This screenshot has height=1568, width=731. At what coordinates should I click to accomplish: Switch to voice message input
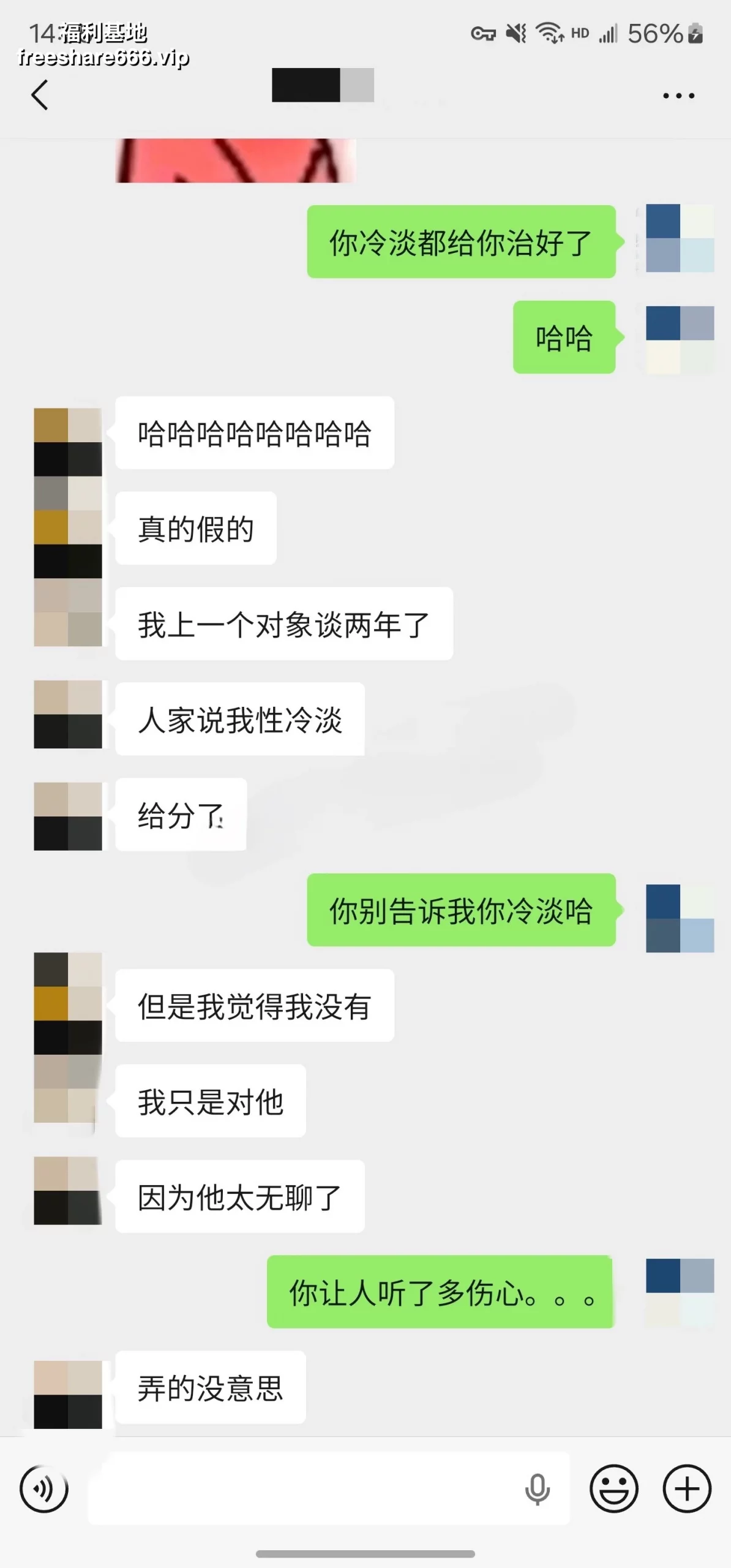[44, 1488]
